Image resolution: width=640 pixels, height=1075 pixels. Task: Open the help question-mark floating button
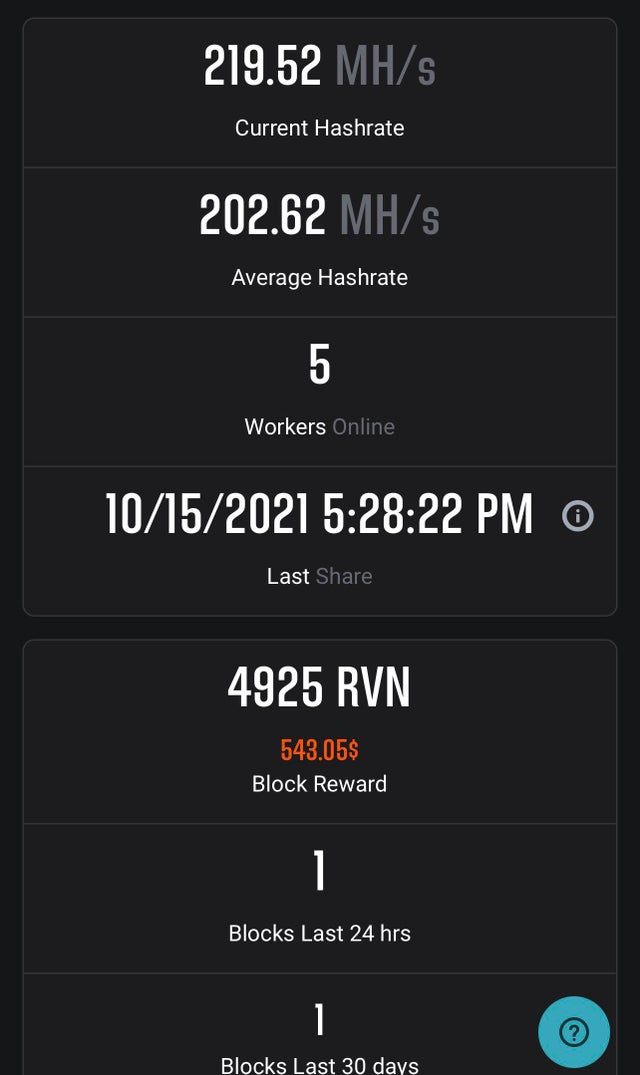574,1032
